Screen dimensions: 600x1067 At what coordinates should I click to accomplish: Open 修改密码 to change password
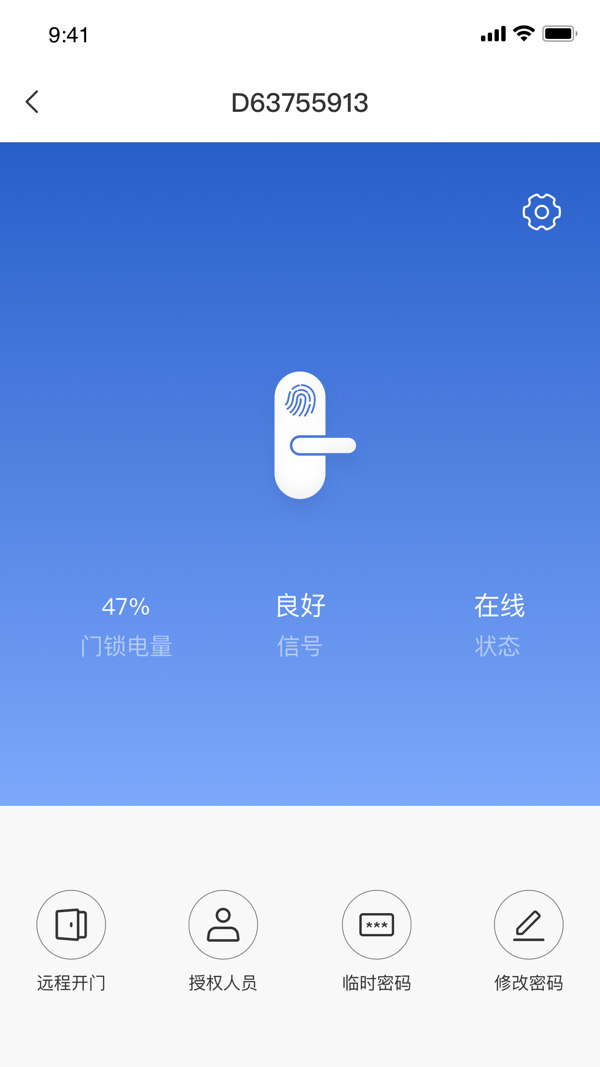pos(528,925)
